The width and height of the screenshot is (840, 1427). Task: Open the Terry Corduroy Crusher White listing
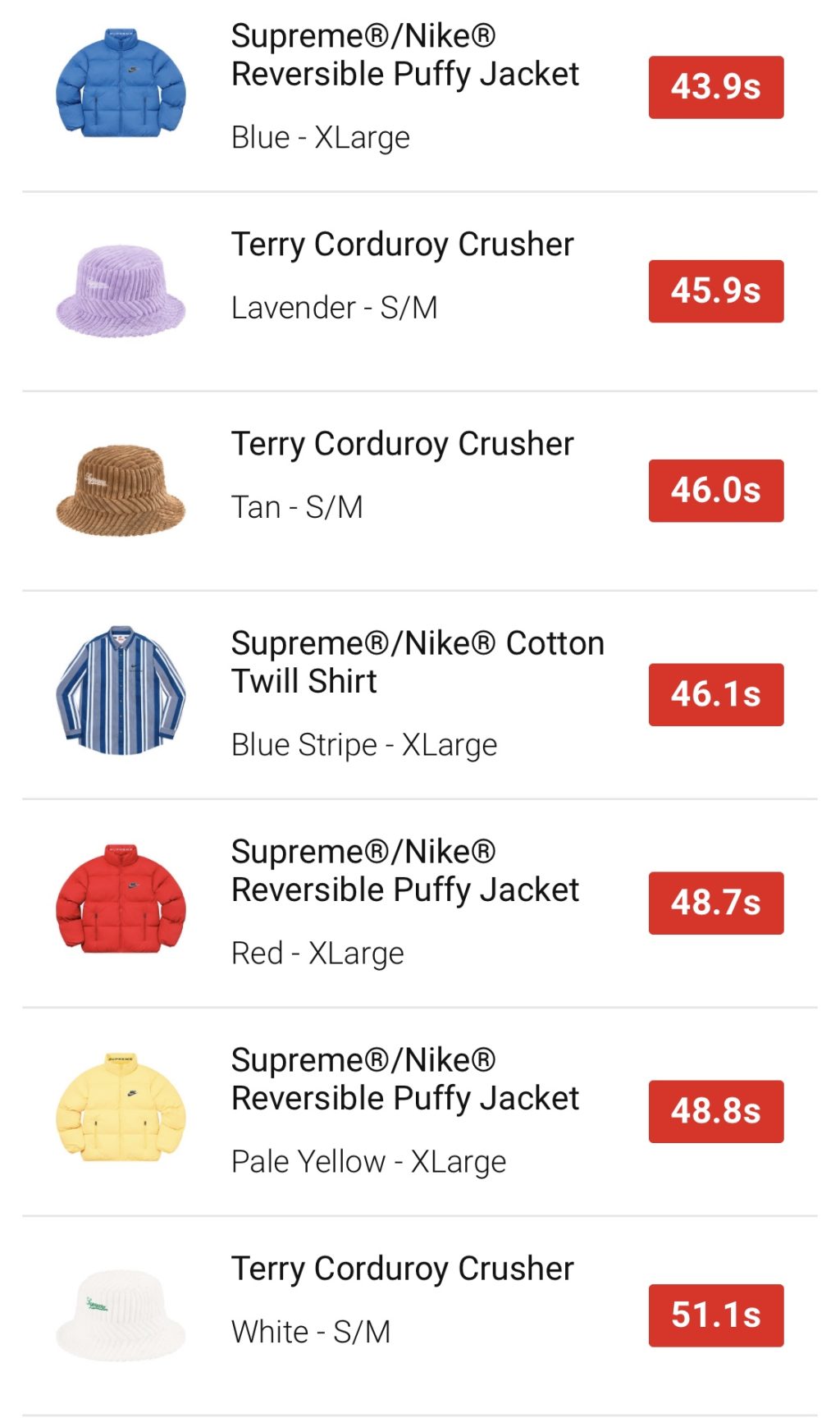(x=402, y=1268)
